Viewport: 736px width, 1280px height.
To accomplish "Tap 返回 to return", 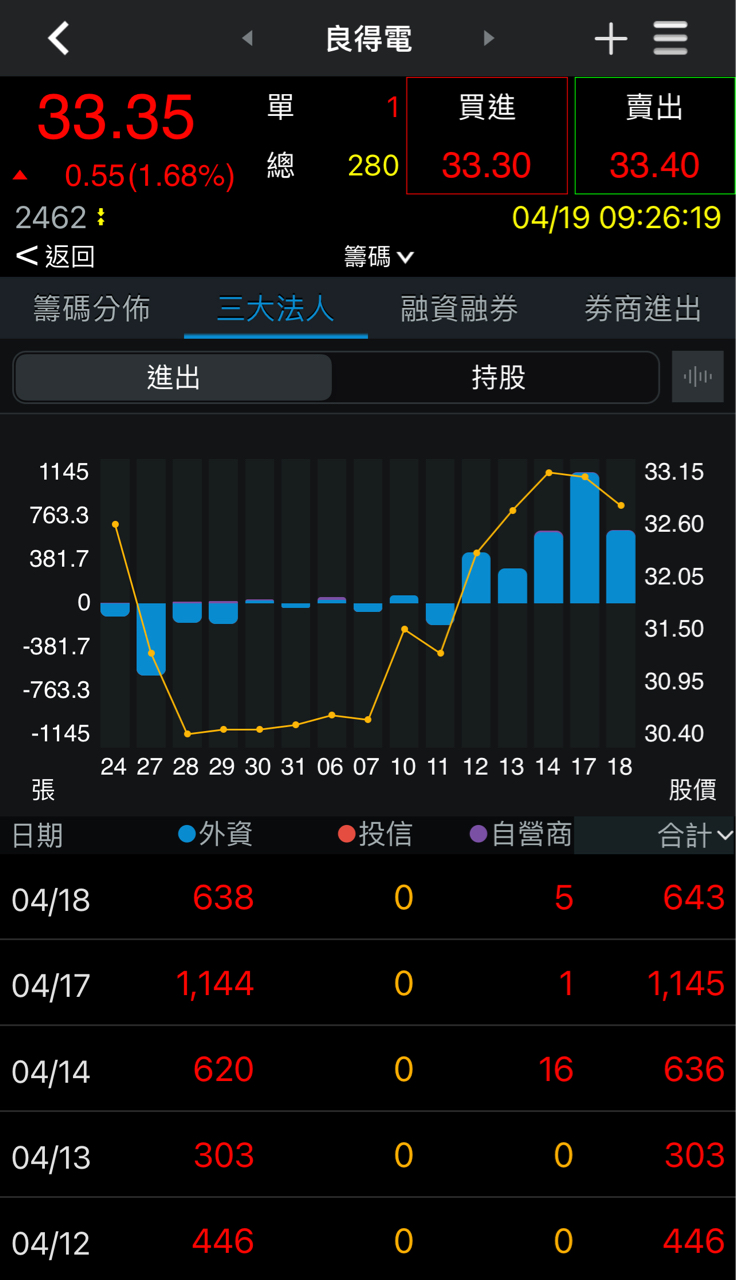I will [x=56, y=257].
